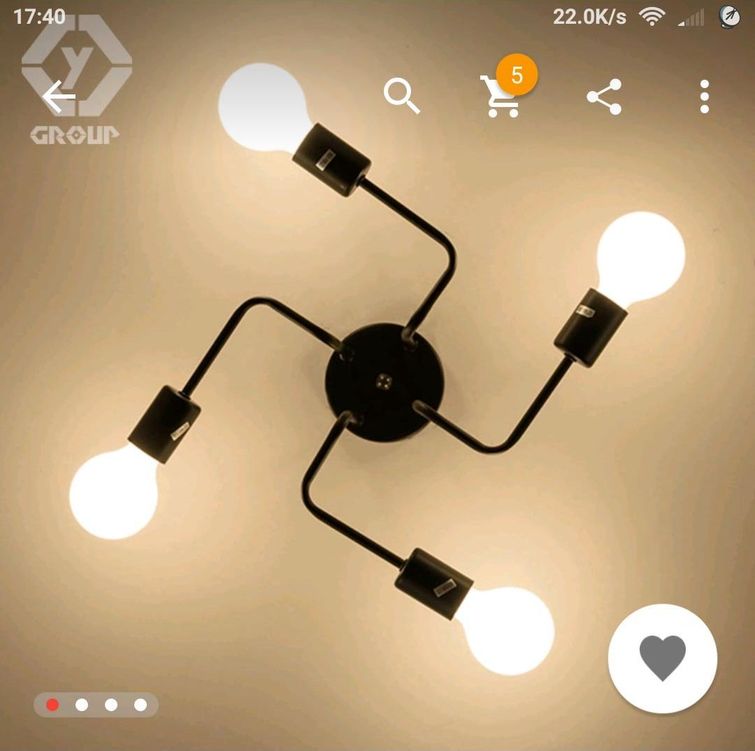Go back using the arrow icon

(x=59, y=97)
